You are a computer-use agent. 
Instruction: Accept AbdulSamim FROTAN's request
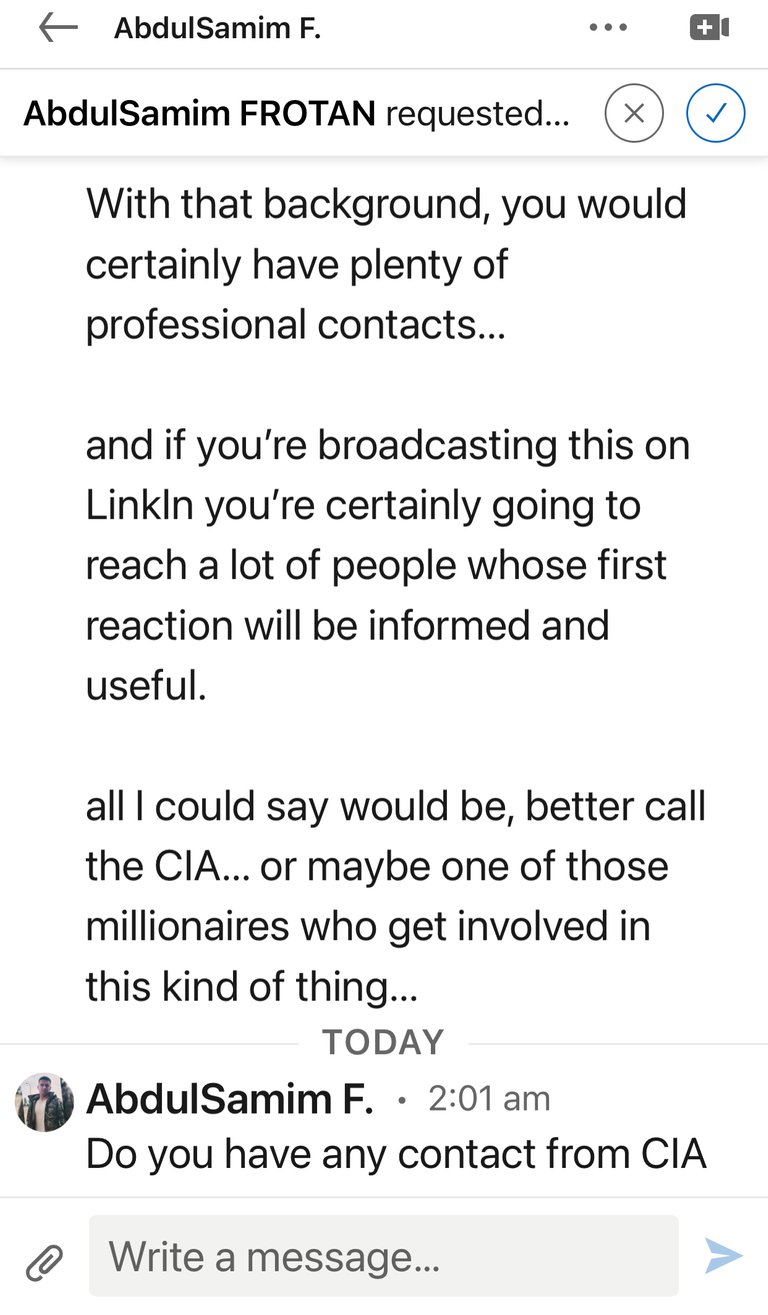(x=716, y=114)
